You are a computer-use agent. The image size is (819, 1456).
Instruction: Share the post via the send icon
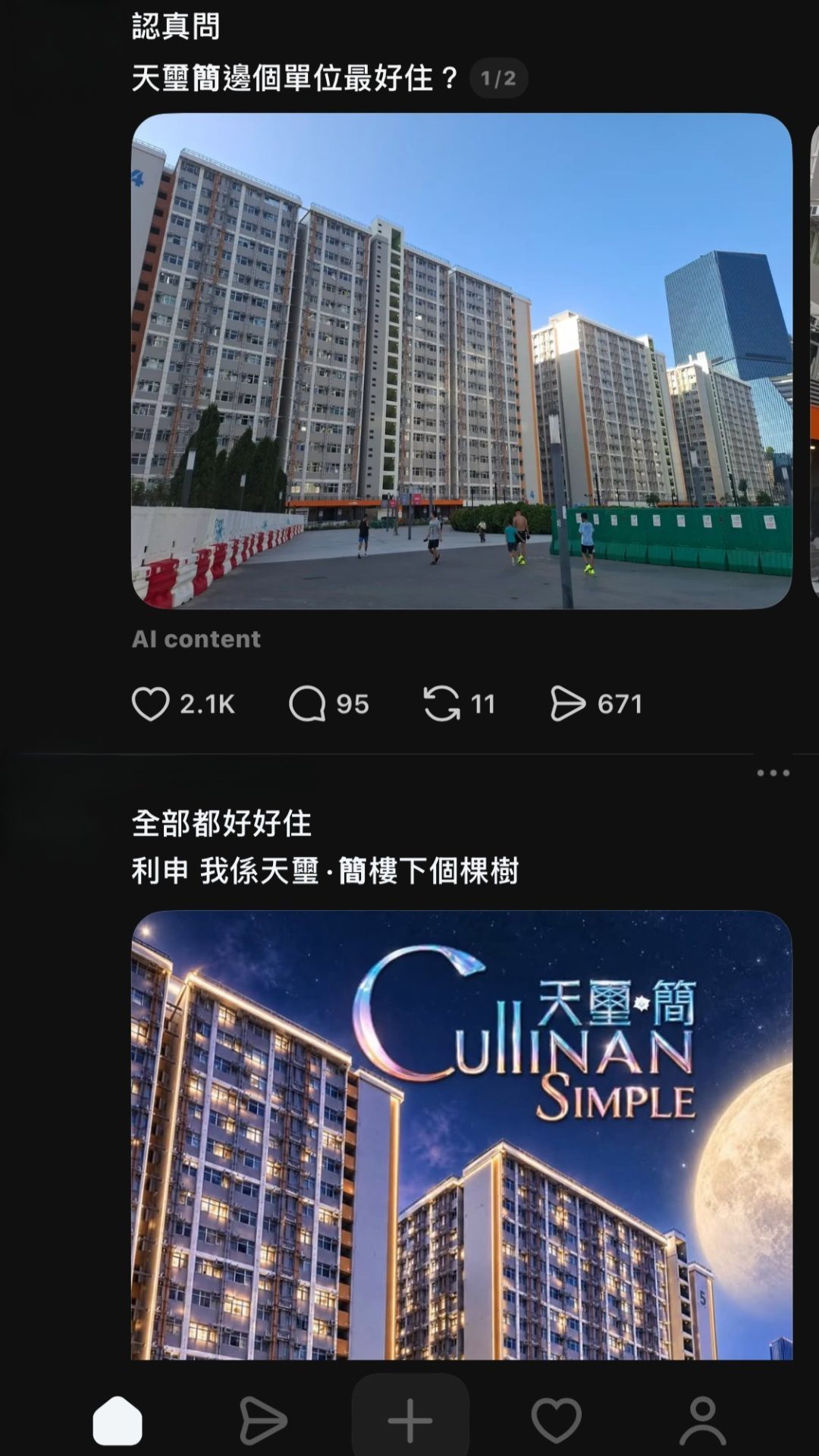tap(568, 704)
